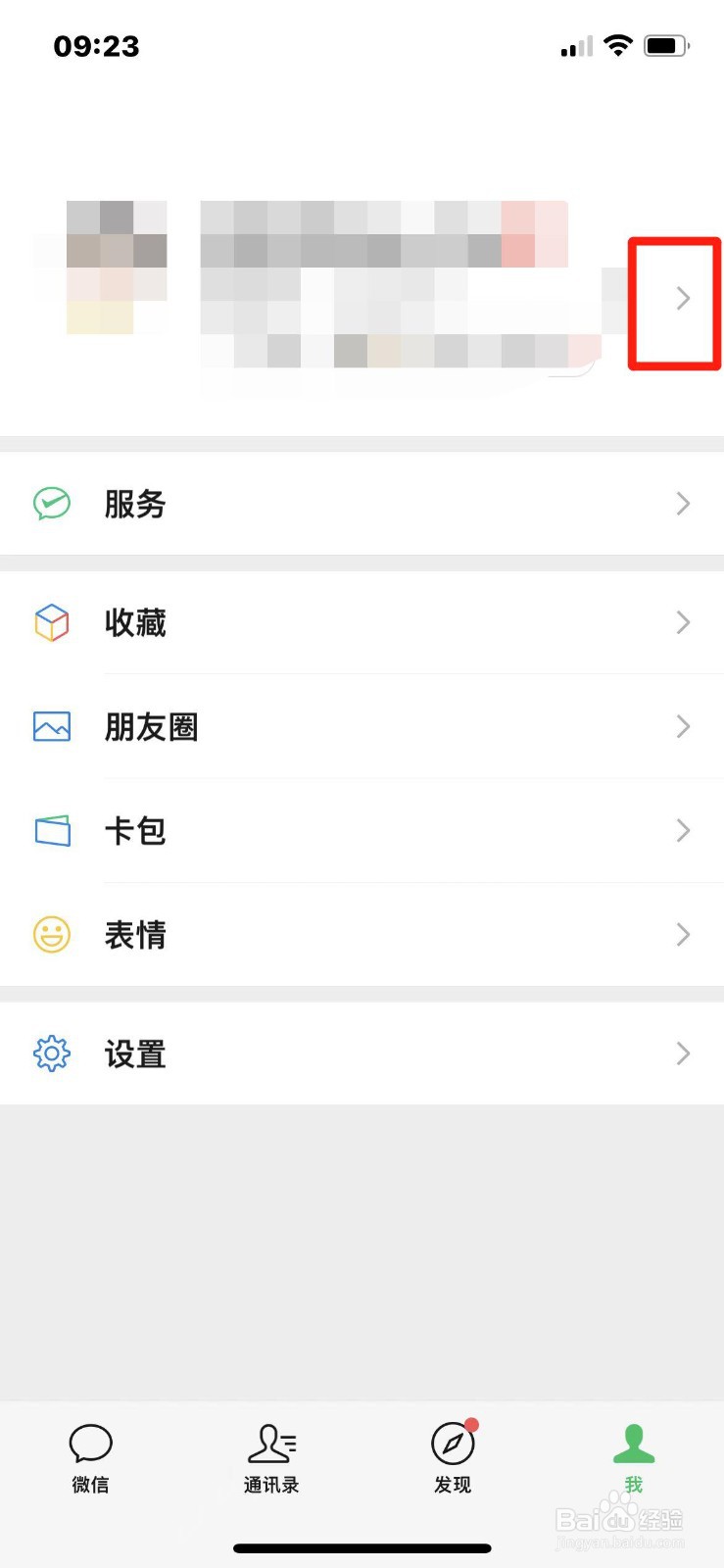Open the 表情 stickers row

click(362, 935)
